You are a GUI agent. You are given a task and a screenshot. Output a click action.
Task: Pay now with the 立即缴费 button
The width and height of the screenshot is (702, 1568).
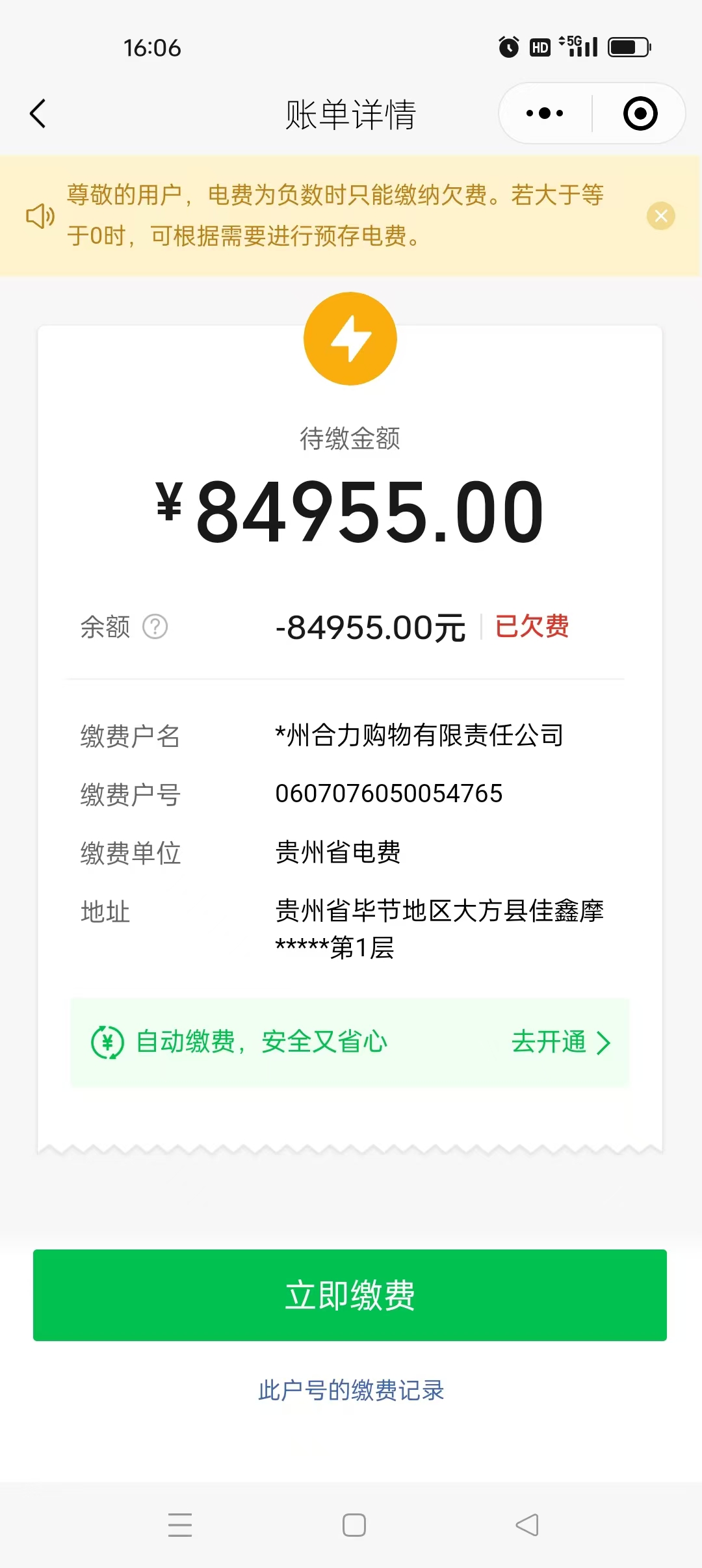click(350, 1295)
